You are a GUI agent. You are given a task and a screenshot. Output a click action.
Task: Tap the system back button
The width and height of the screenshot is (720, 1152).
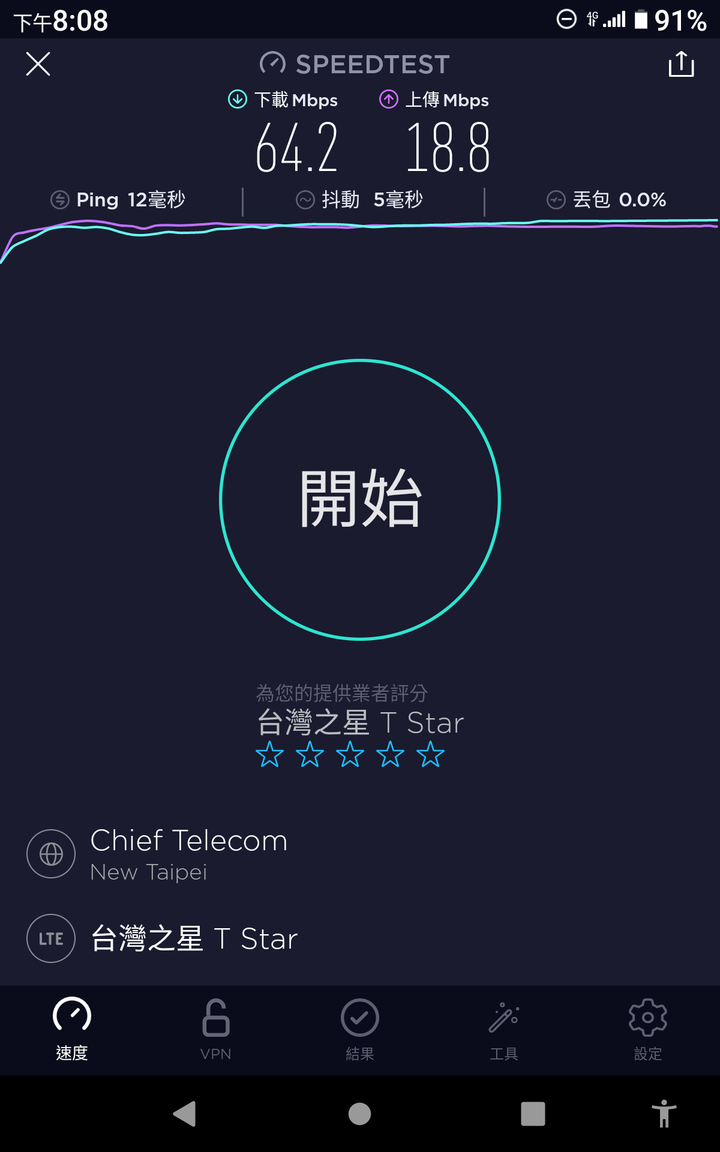coord(184,1114)
